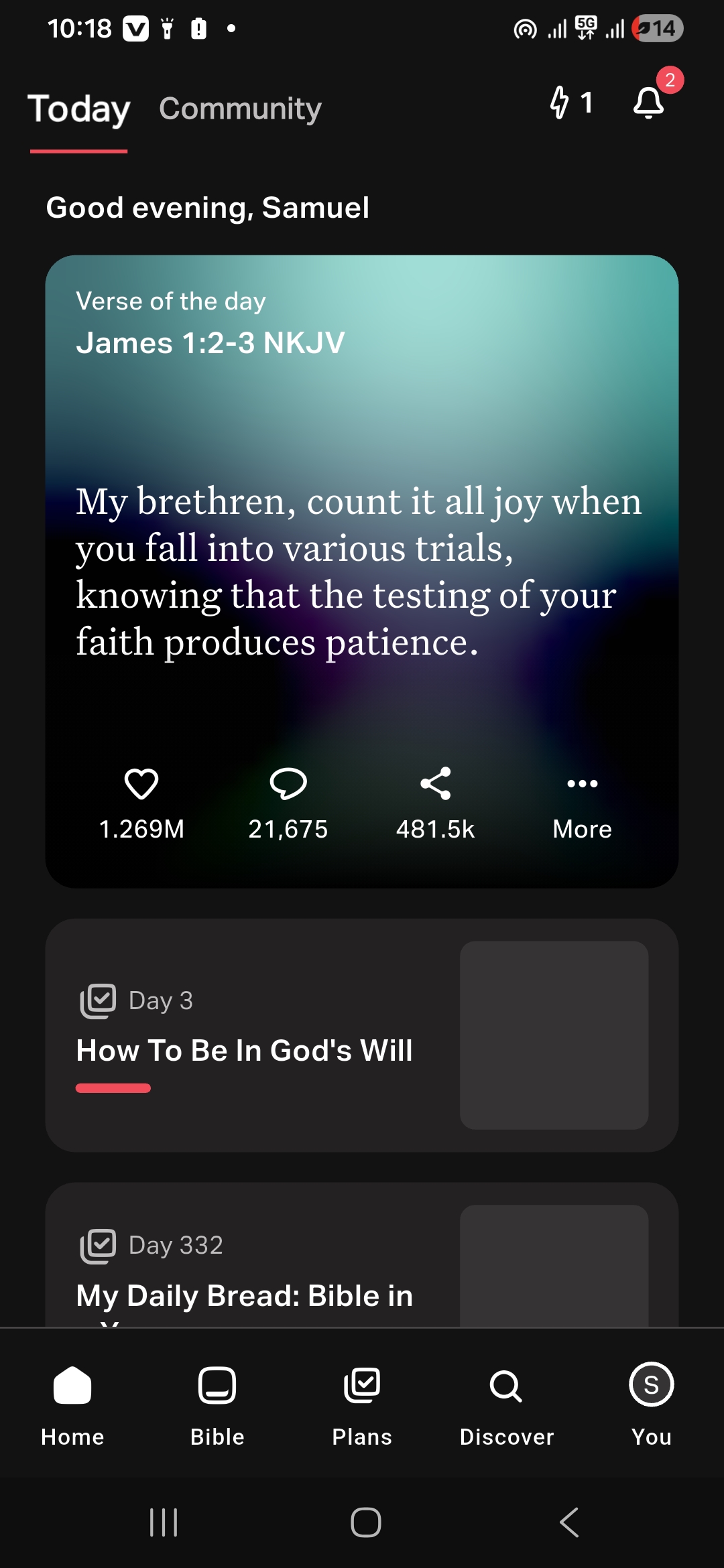Select the Today tab
Image resolution: width=724 pixels, height=1568 pixels.
click(79, 109)
